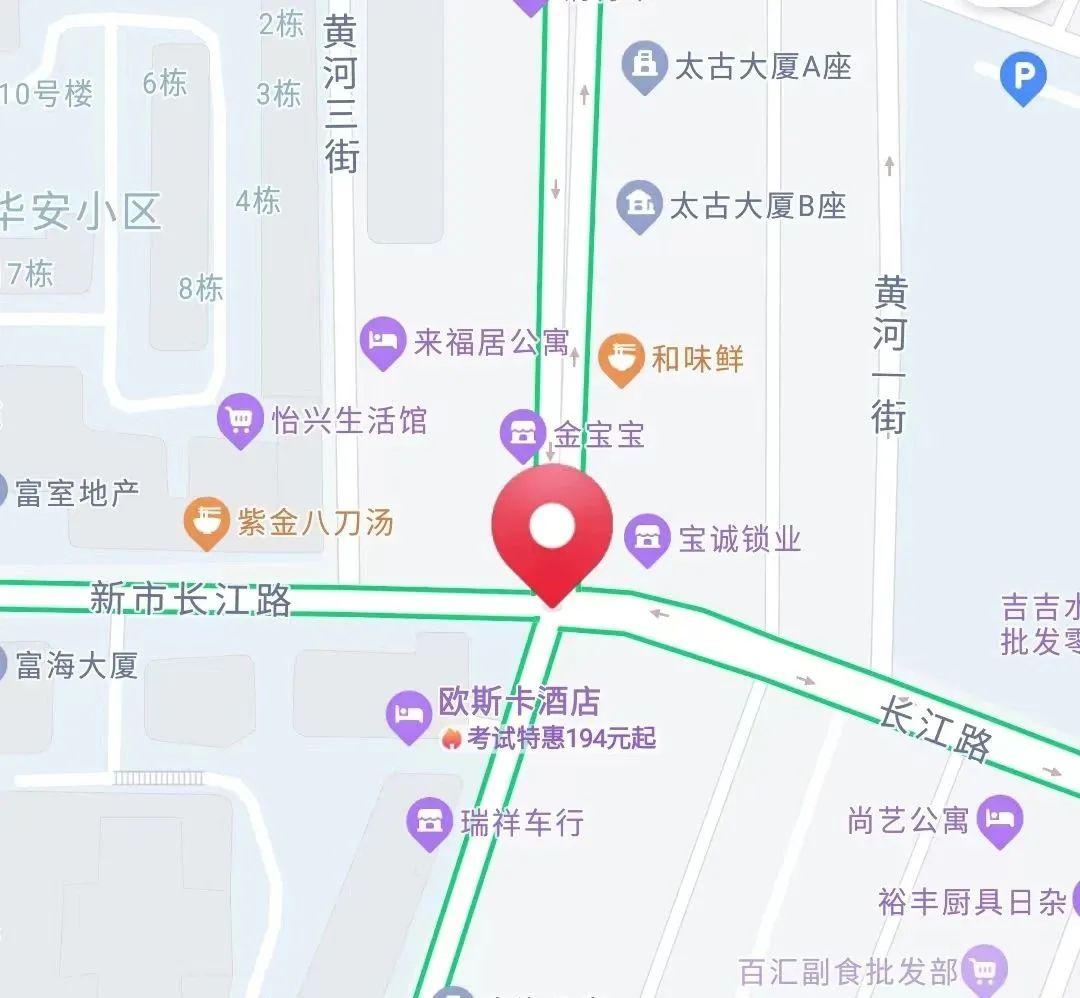Open the 来福居公寓 lodging marker
Screen dimensions: 1080x998
point(383,341)
